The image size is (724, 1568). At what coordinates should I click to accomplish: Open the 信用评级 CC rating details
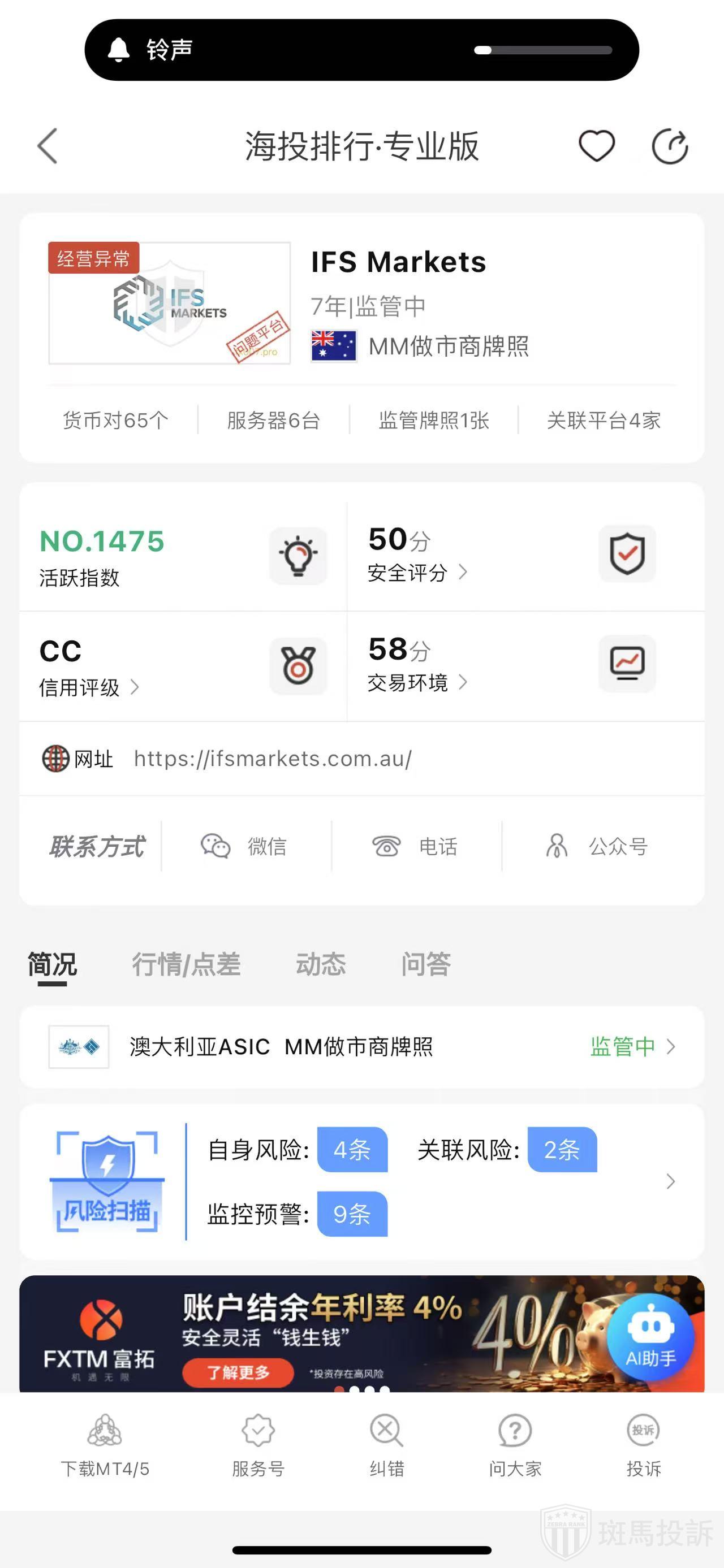[89, 687]
